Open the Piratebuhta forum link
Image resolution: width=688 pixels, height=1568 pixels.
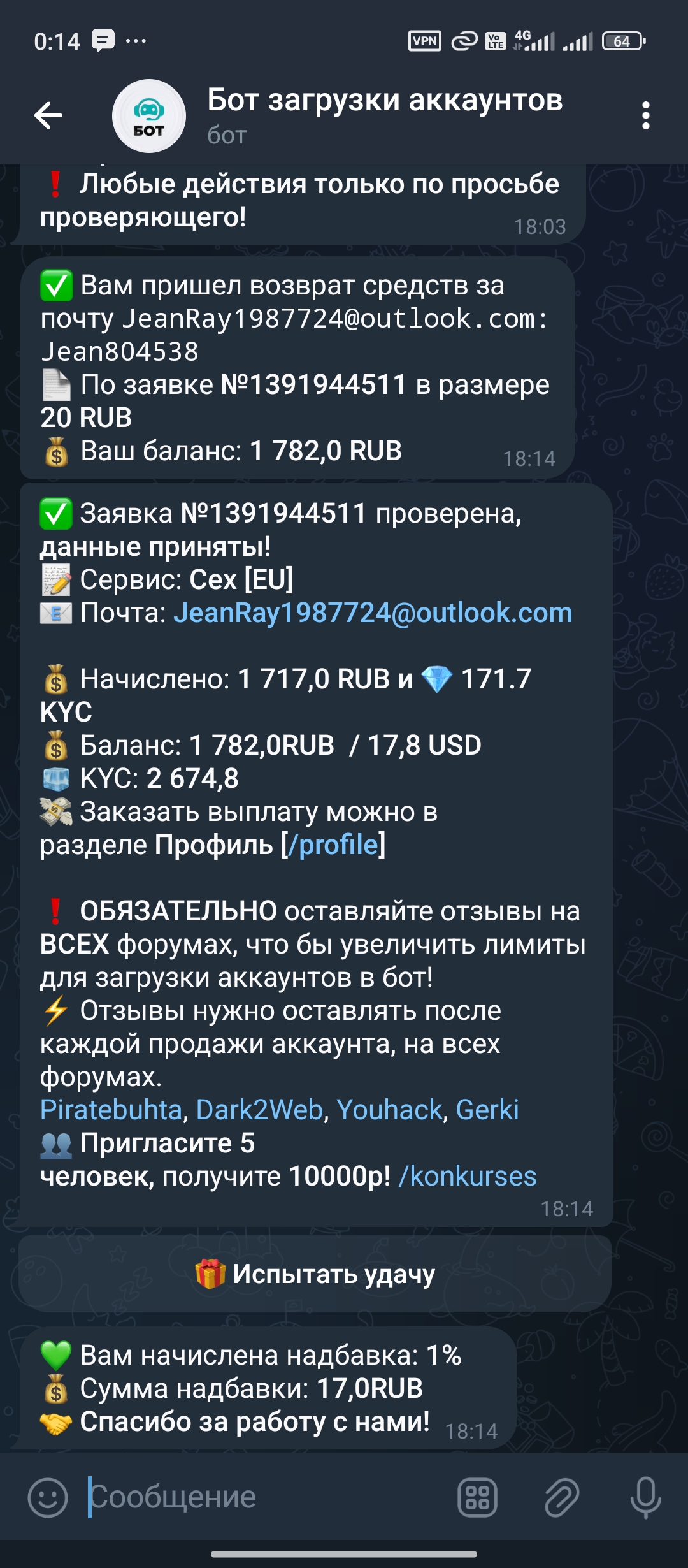tap(111, 1110)
